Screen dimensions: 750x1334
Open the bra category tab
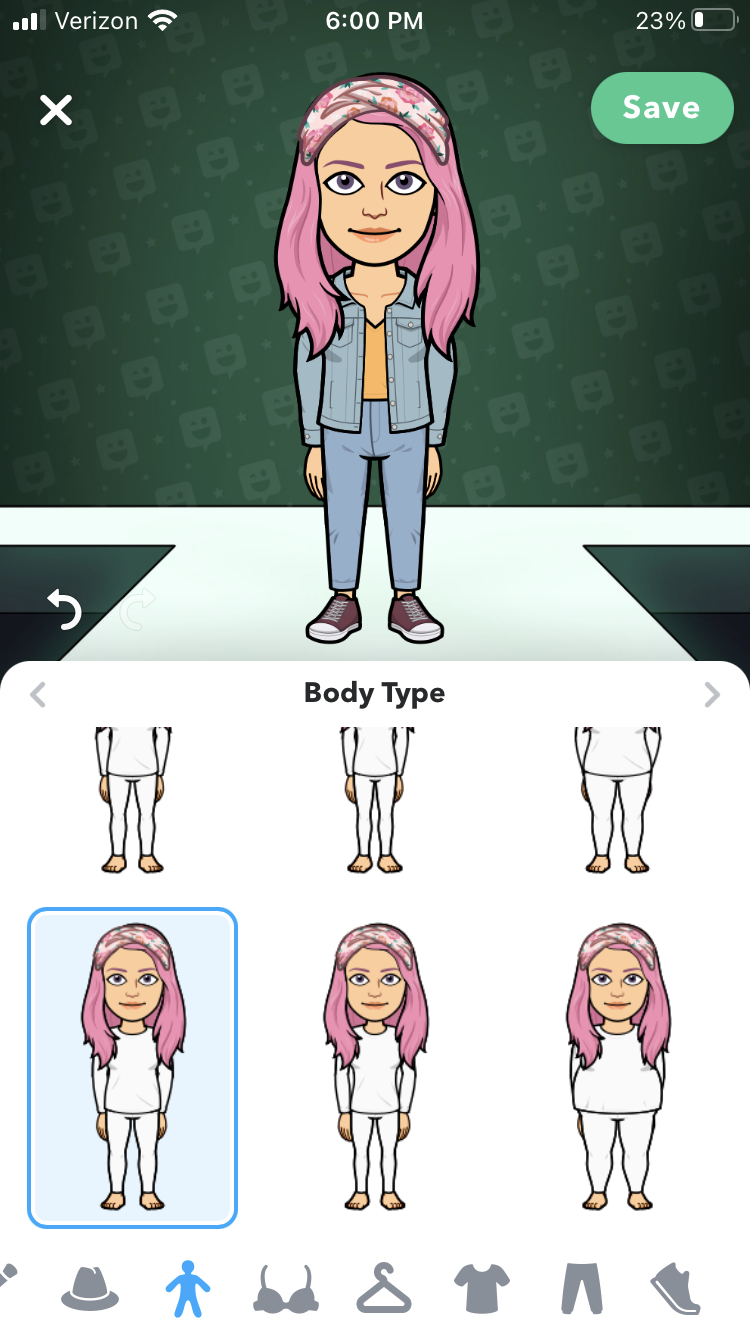[285, 1288]
